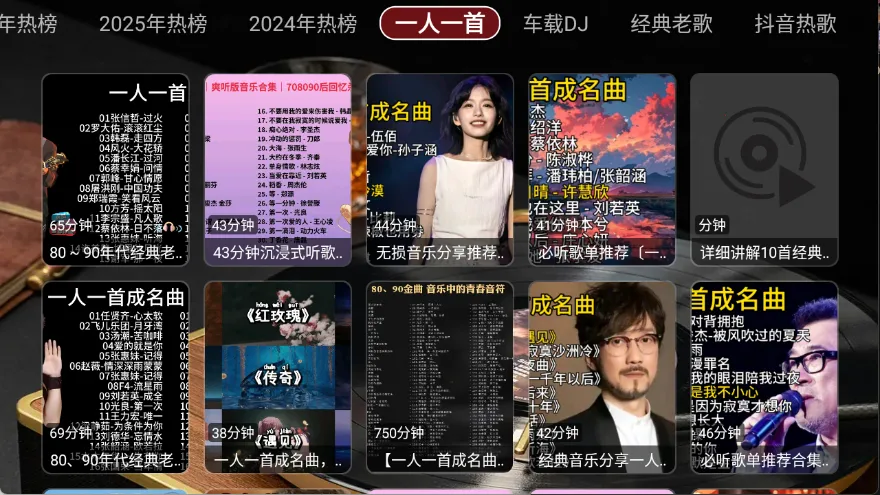Open the 41分钟 必听歌单推荐 video

point(602,170)
